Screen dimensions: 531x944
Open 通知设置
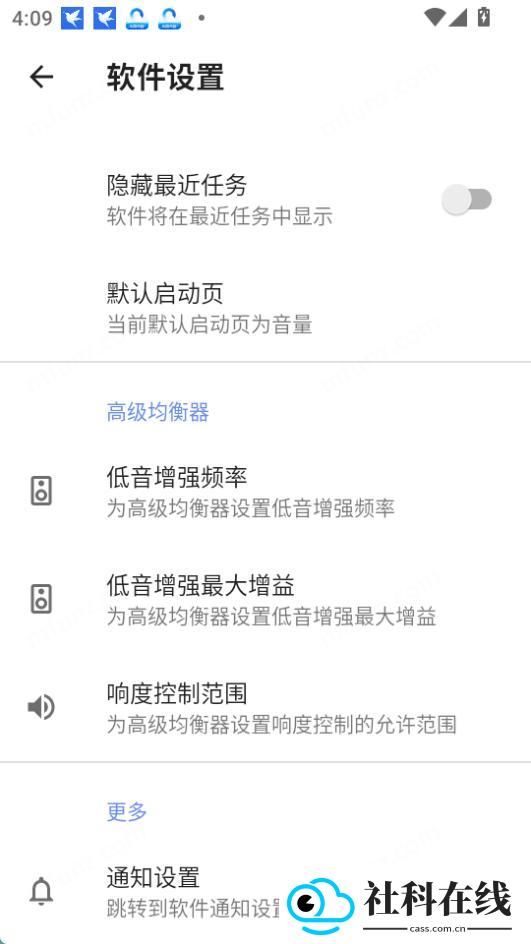266,892
